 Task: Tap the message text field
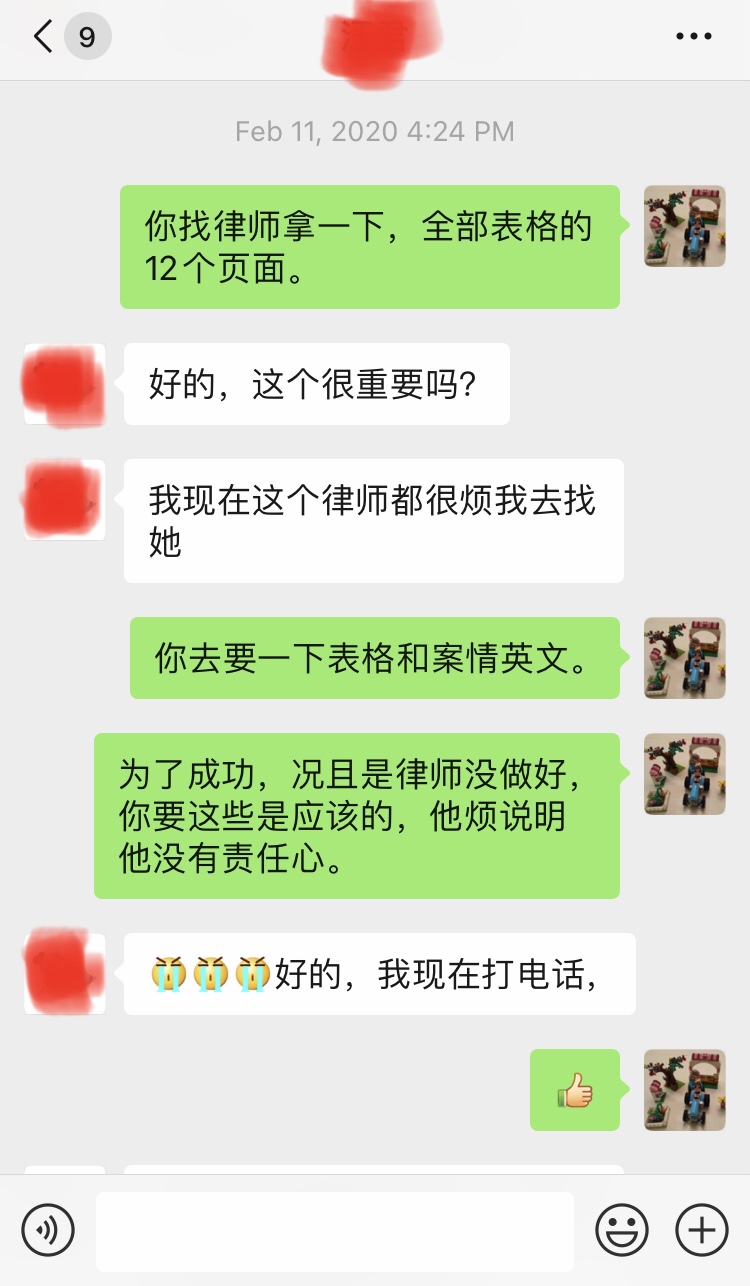[335, 1231]
